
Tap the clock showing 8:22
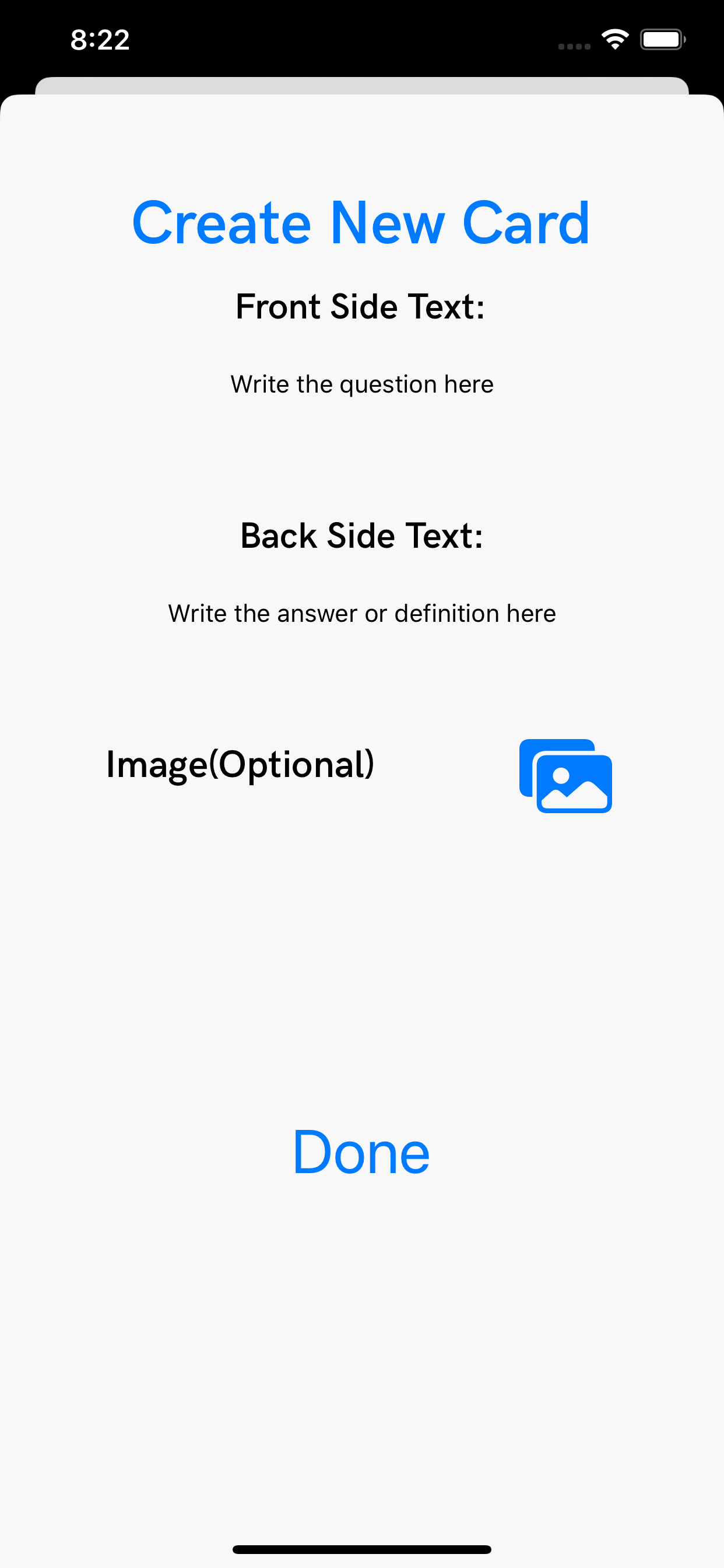pos(100,39)
